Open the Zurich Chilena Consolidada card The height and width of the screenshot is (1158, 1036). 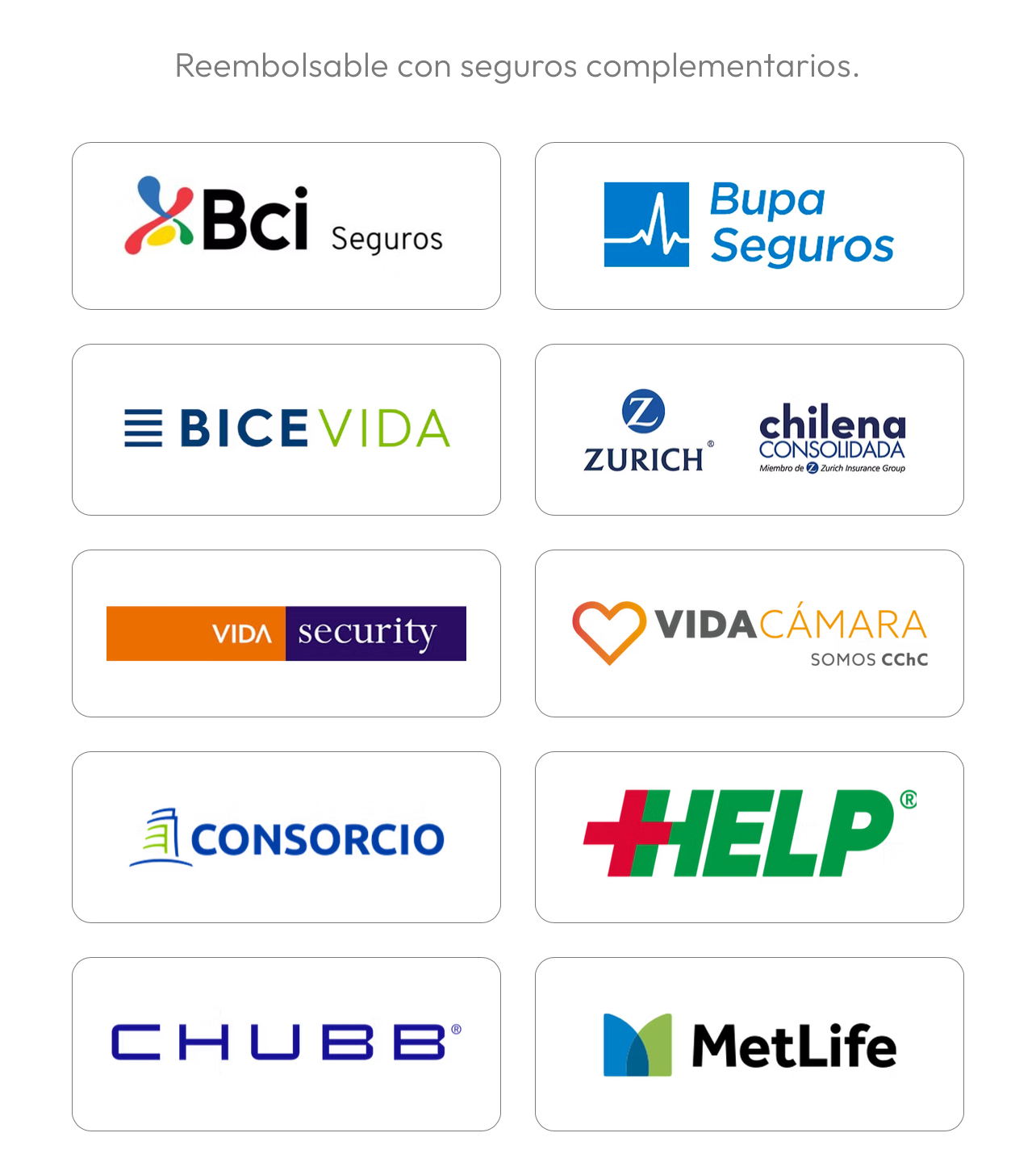(749, 429)
